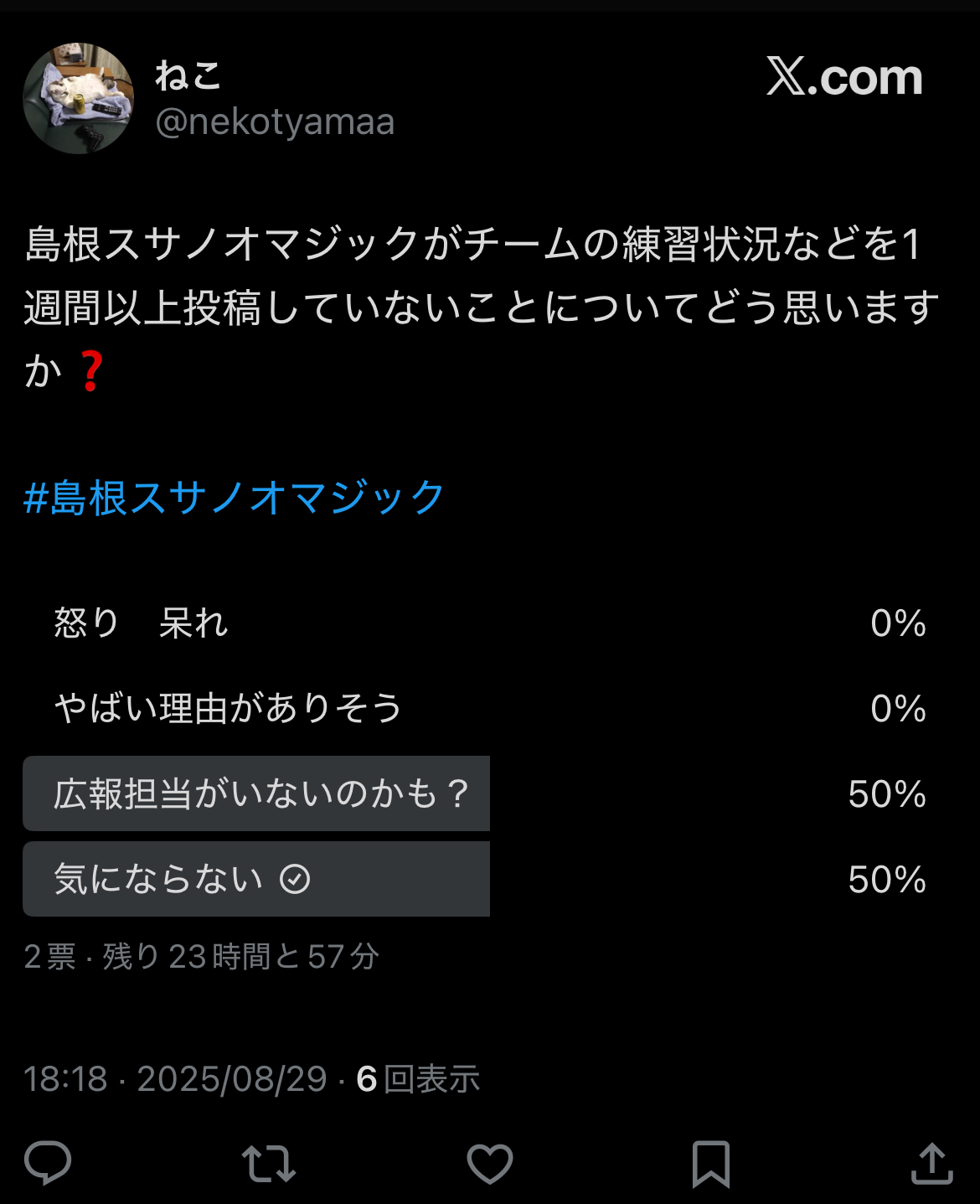Repost this poll post
980x1204 pixels.
(x=269, y=1163)
